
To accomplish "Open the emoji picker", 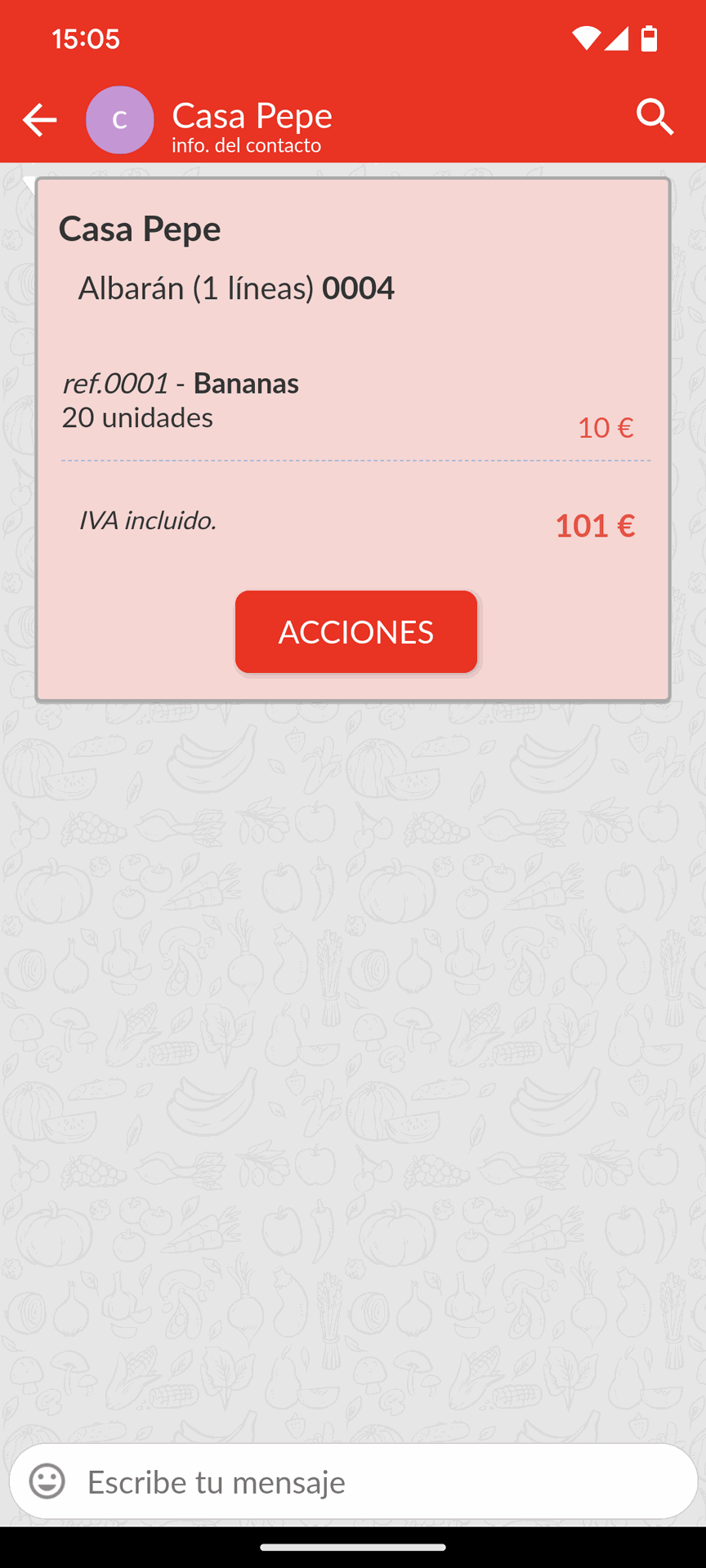I will (47, 1481).
